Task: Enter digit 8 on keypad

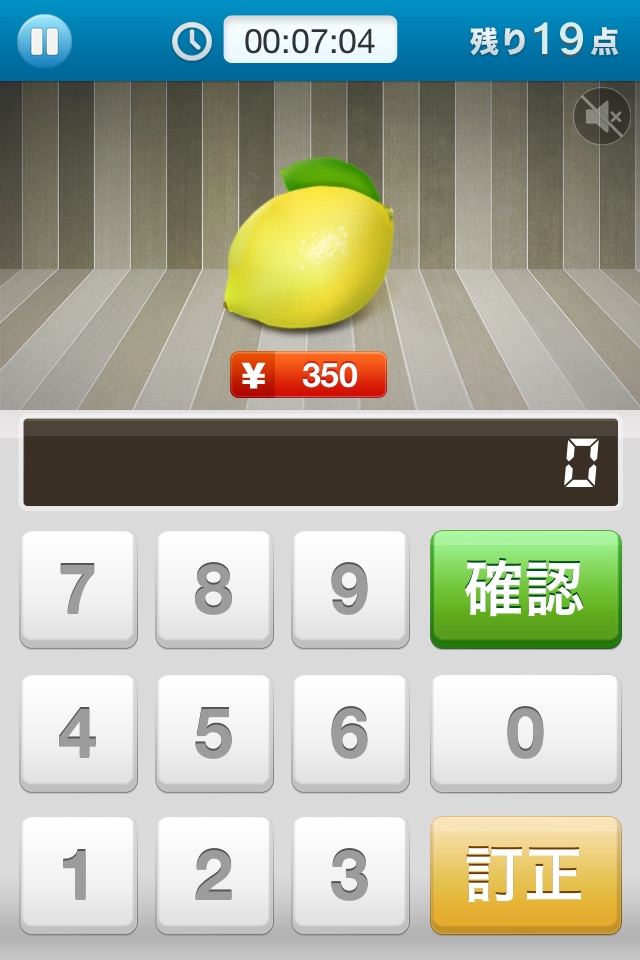Action: coord(214,589)
